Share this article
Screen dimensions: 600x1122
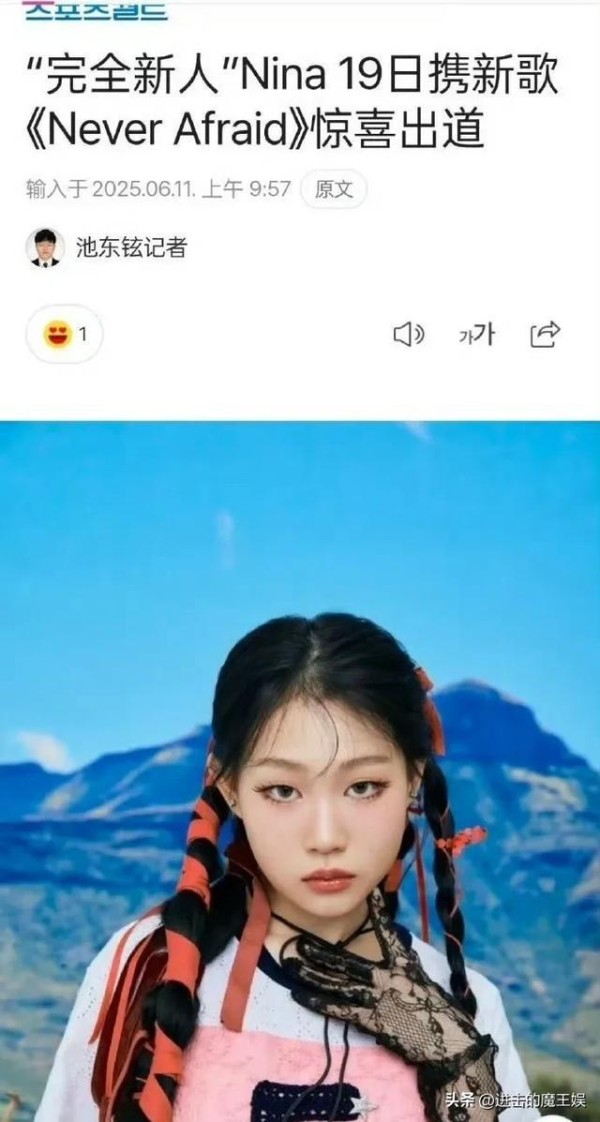[x=545, y=334]
